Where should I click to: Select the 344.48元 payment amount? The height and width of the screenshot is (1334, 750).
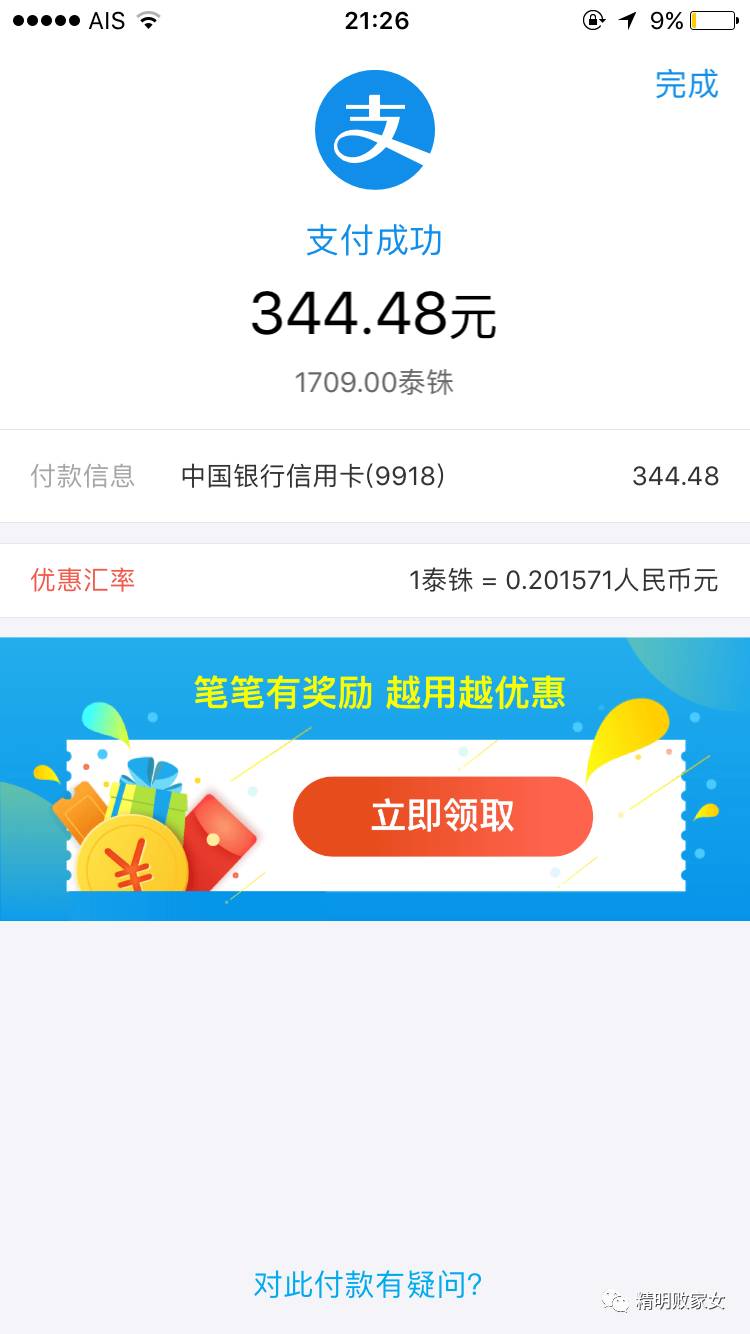click(x=375, y=313)
